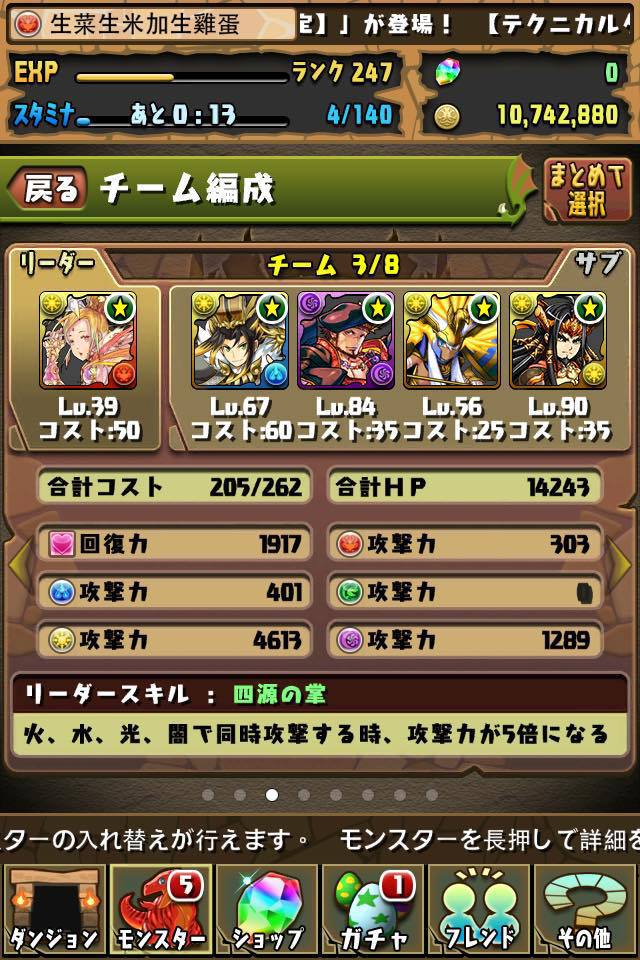The height and width of the screenshot is (960, 640).
Task: Open the ガチャ tab
Action: click(373, 910)
